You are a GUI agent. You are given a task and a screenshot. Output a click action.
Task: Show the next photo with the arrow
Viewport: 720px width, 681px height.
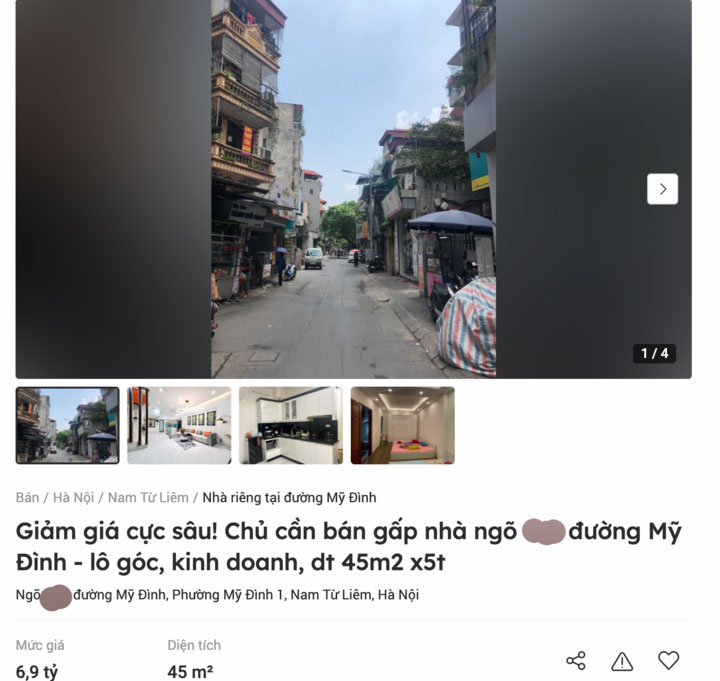click(x=662, y=189)
